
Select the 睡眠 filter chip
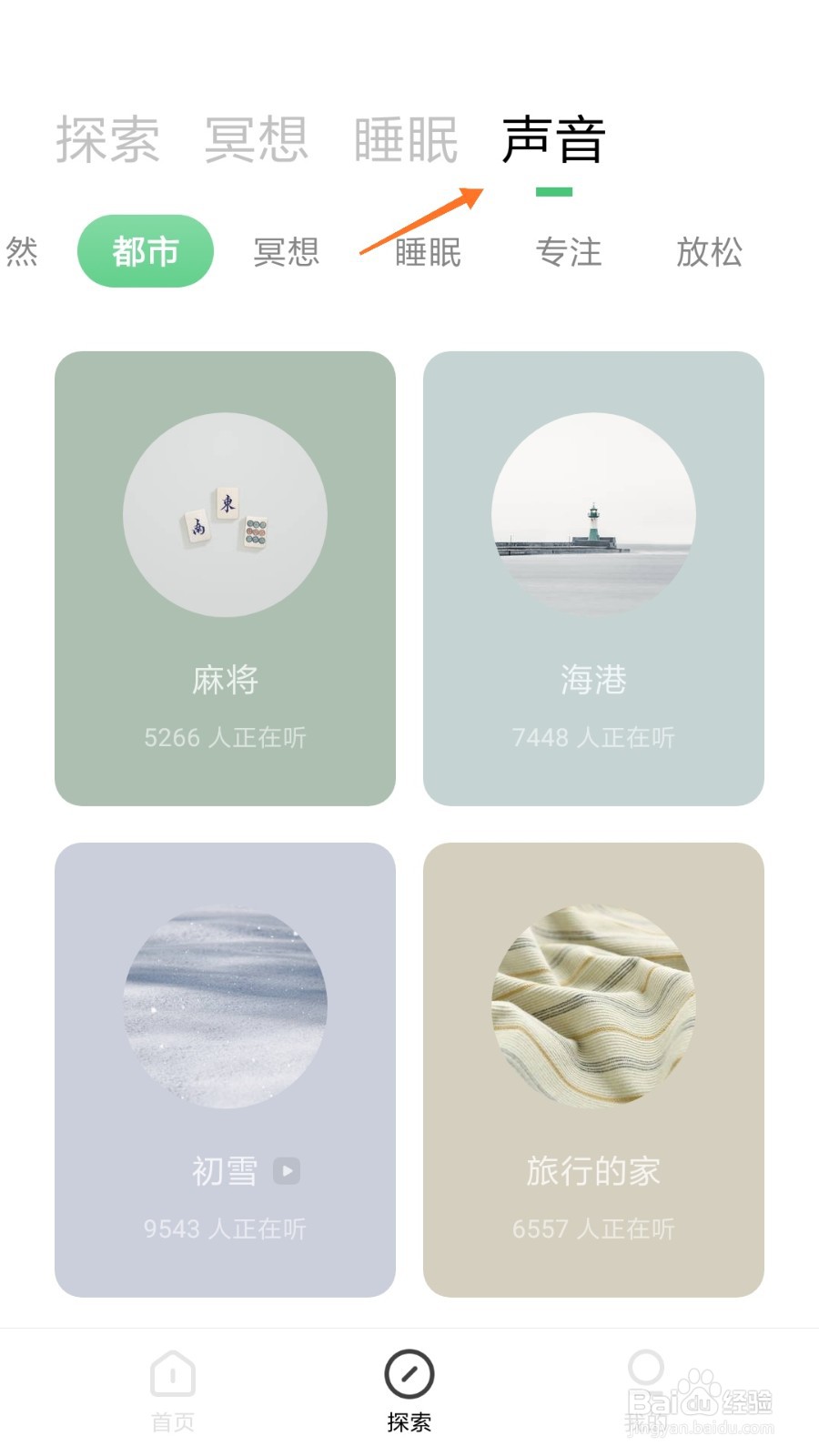[429, 253]
